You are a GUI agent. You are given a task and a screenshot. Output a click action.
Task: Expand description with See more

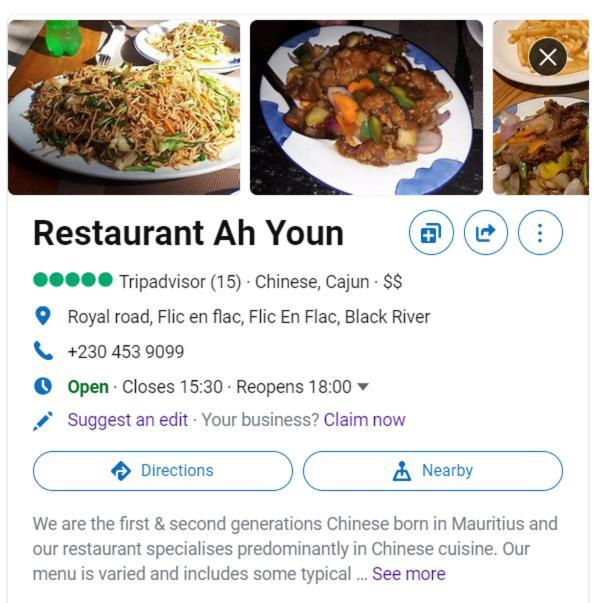(408, 574)
